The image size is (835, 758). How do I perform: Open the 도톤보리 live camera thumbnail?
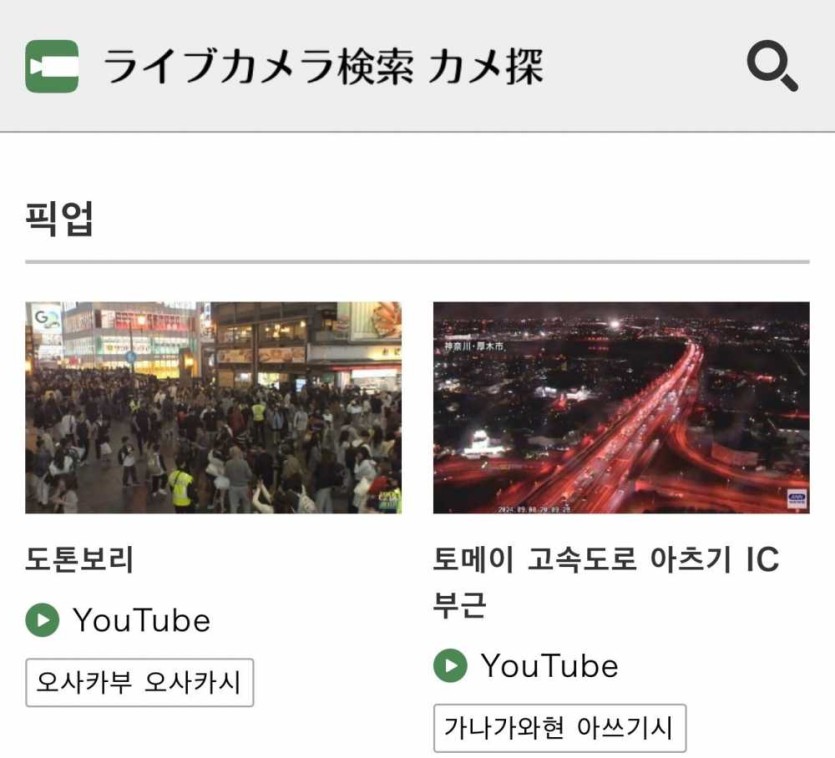pyautogui.click(x=213, y=408)
